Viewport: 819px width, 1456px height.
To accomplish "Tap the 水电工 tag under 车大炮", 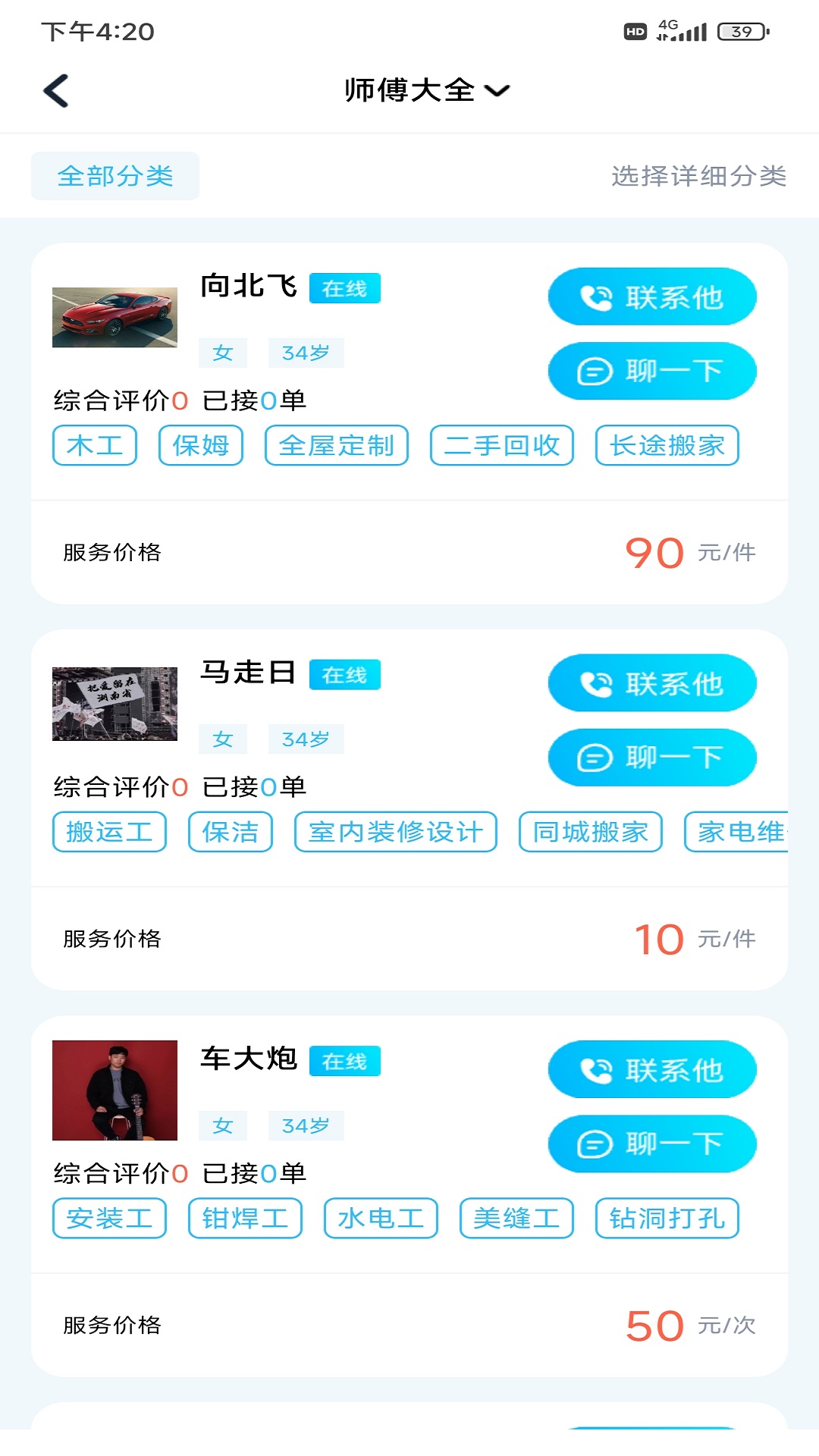I will coord(381,1218).
